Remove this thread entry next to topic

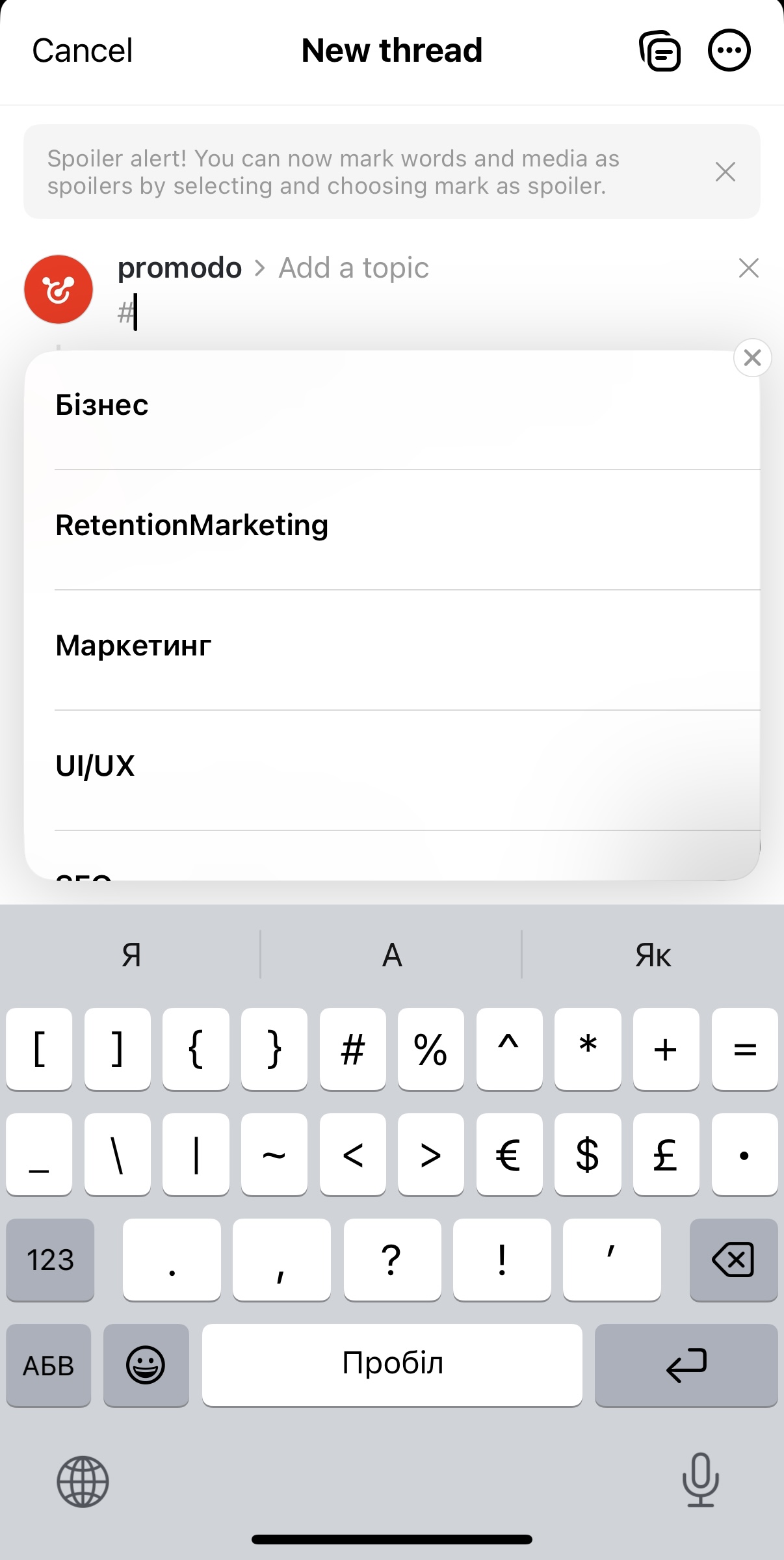point(749,268)
